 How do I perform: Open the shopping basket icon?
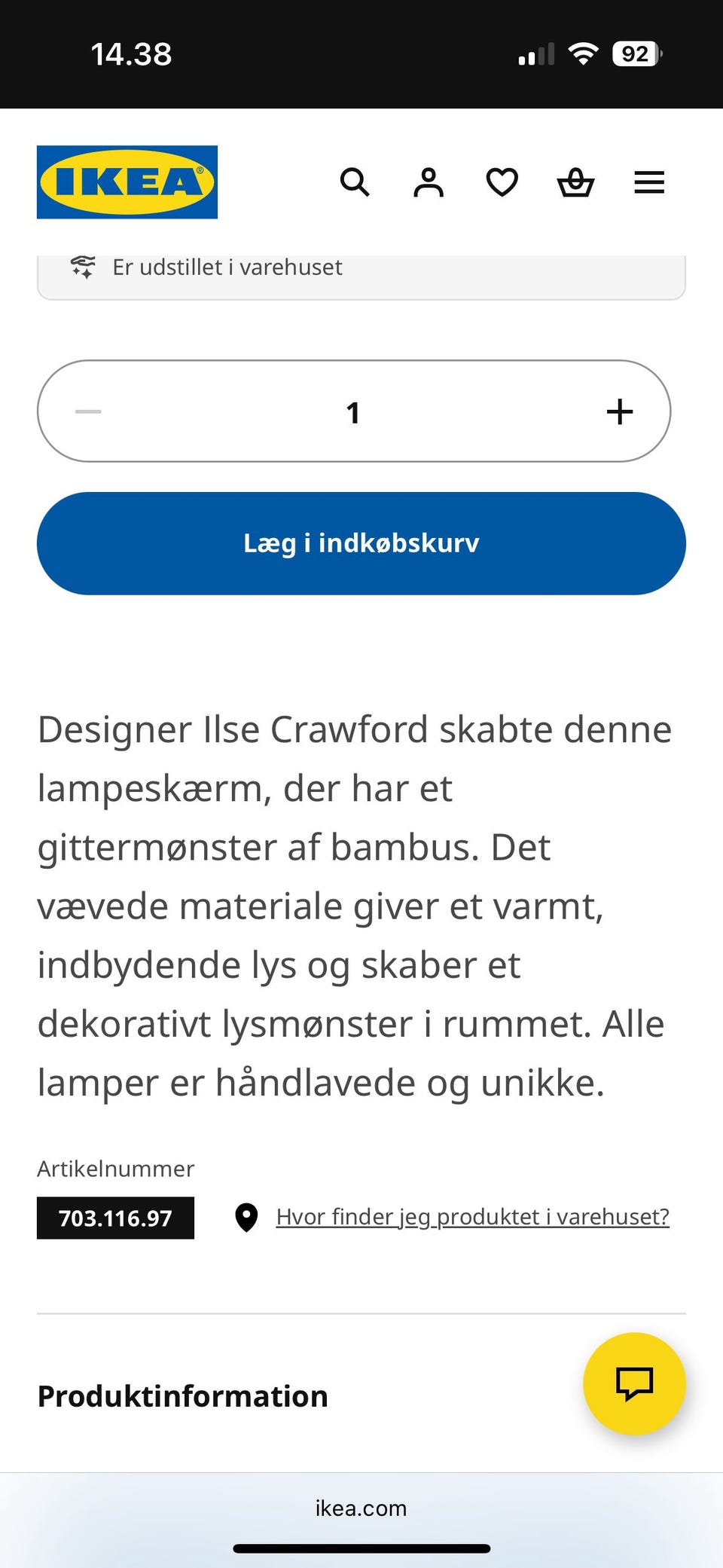[x=575, y=182]
